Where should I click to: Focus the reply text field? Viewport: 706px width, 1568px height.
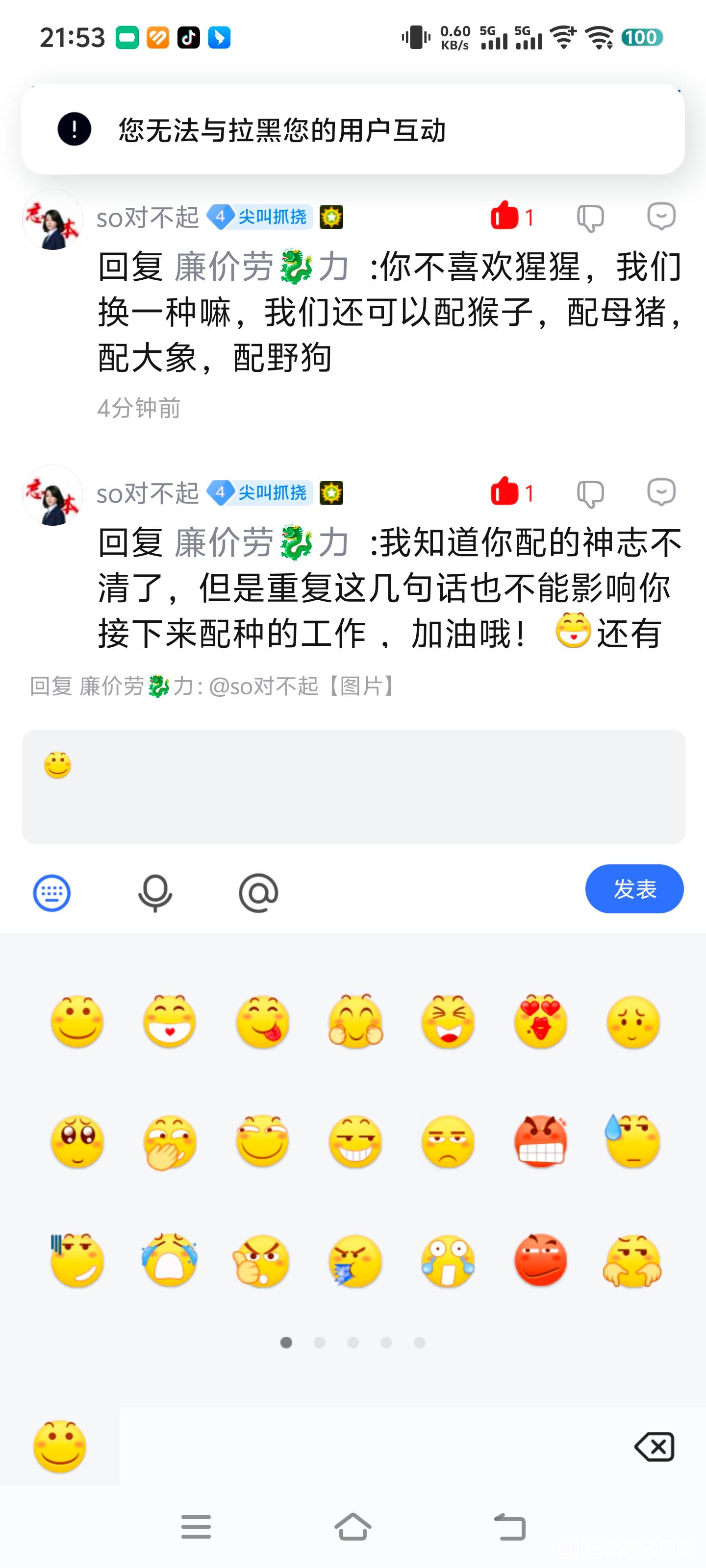point(353,786)
